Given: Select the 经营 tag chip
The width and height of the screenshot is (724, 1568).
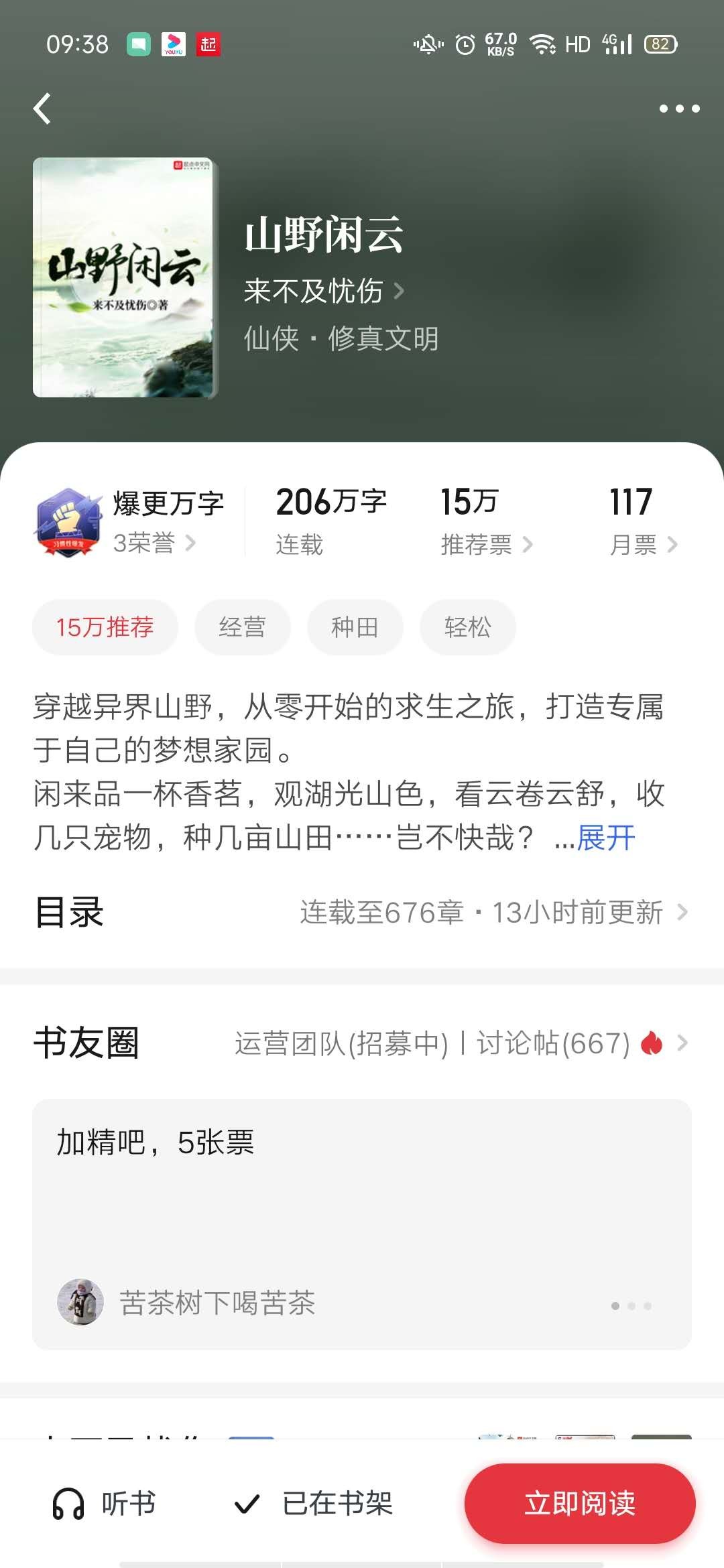Looking at the screenshot, I should tap(242, 627).
